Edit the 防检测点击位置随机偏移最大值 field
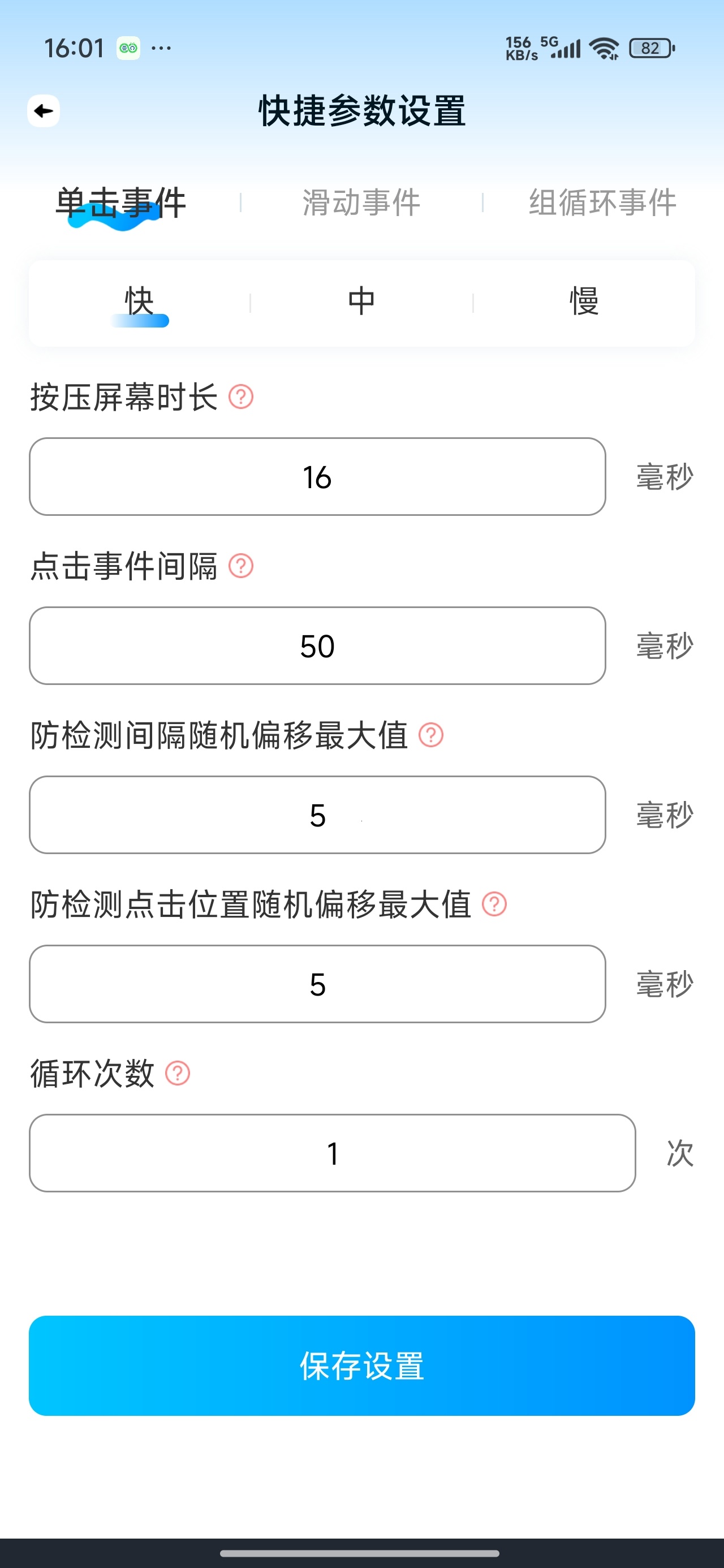Viewport: 724px width, 1568px height. click(x=317, y=984)
